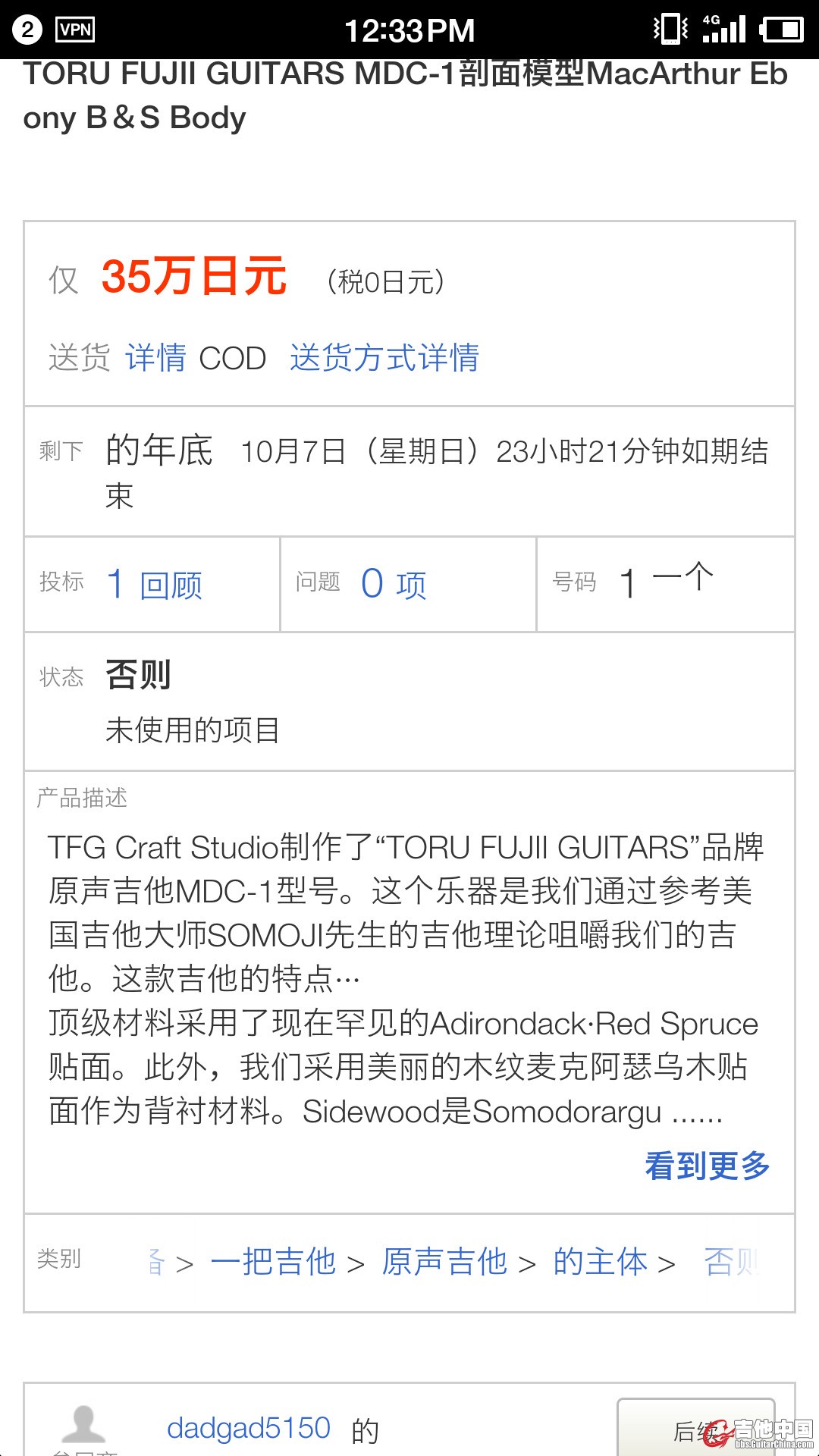819x1456 pixels.
Task: Go to 原声吉他 category
Action: 444,1263
